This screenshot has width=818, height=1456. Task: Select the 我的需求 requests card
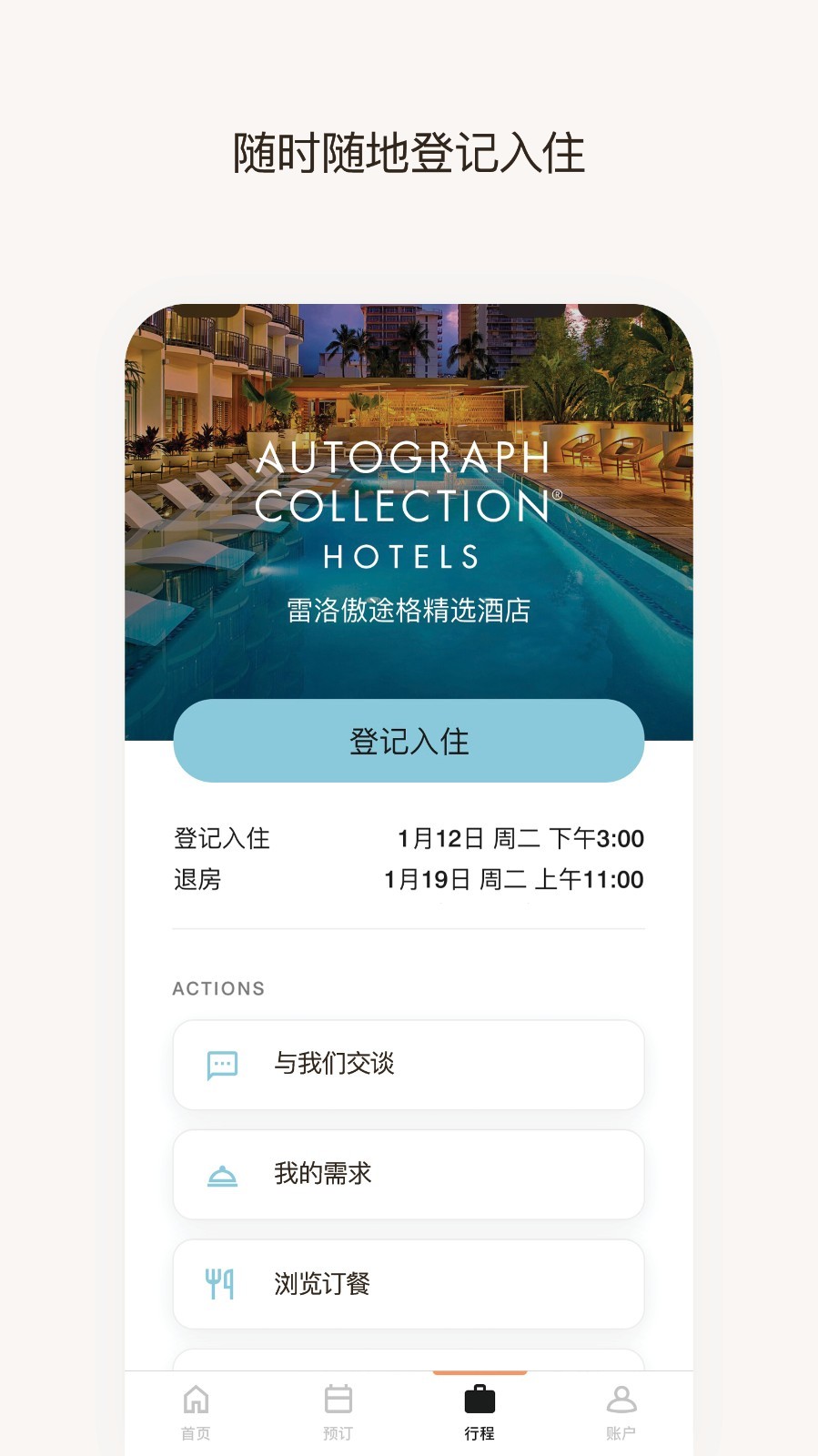coord(409,1174)
